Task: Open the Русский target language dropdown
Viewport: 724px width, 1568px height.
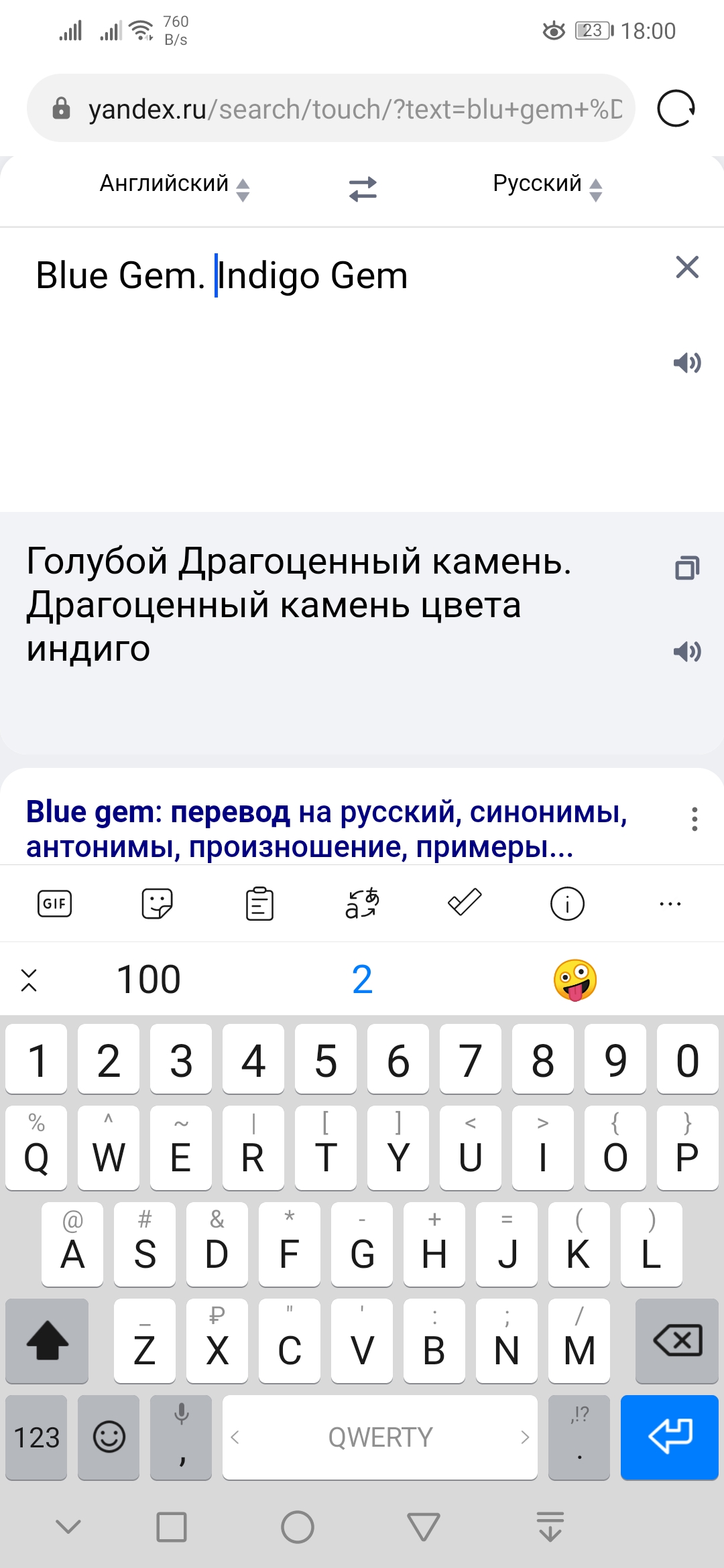Action: (547, 184)
